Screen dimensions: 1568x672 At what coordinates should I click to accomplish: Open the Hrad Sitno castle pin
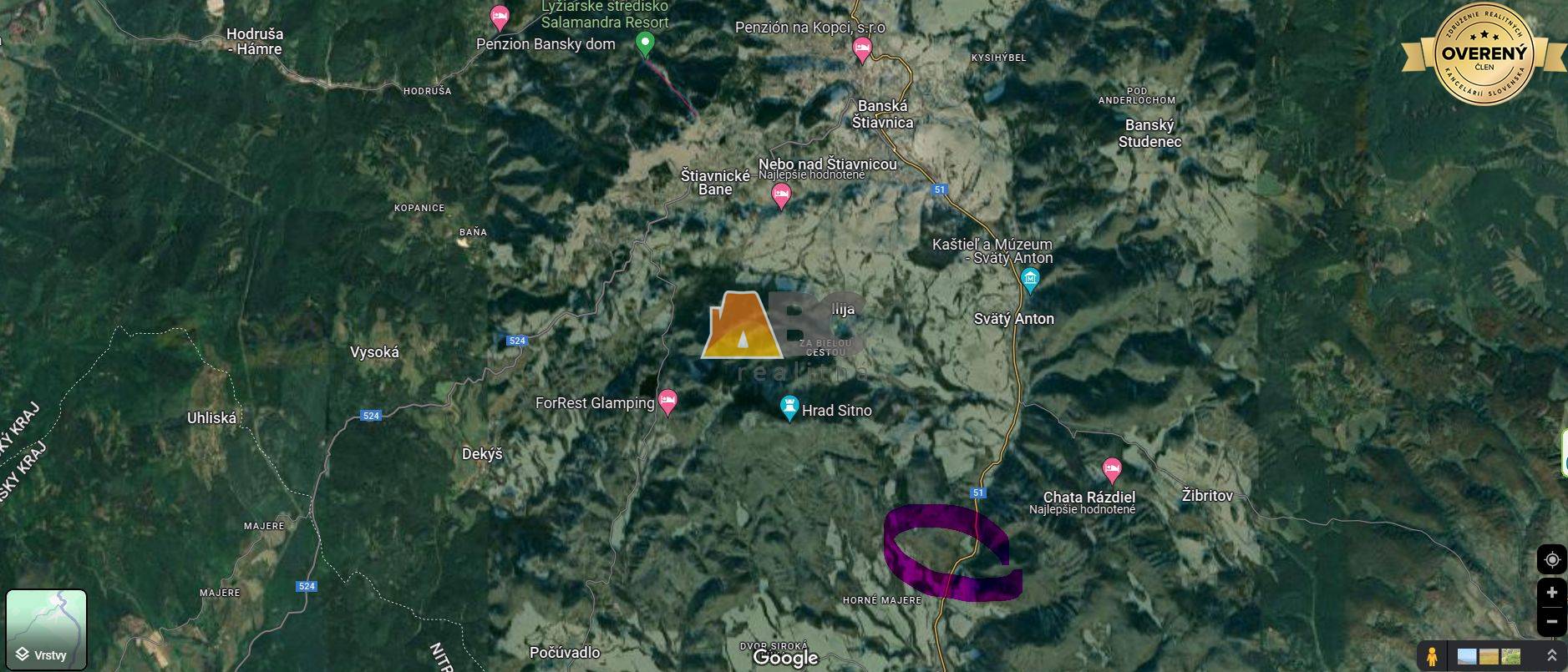[789, 408]
